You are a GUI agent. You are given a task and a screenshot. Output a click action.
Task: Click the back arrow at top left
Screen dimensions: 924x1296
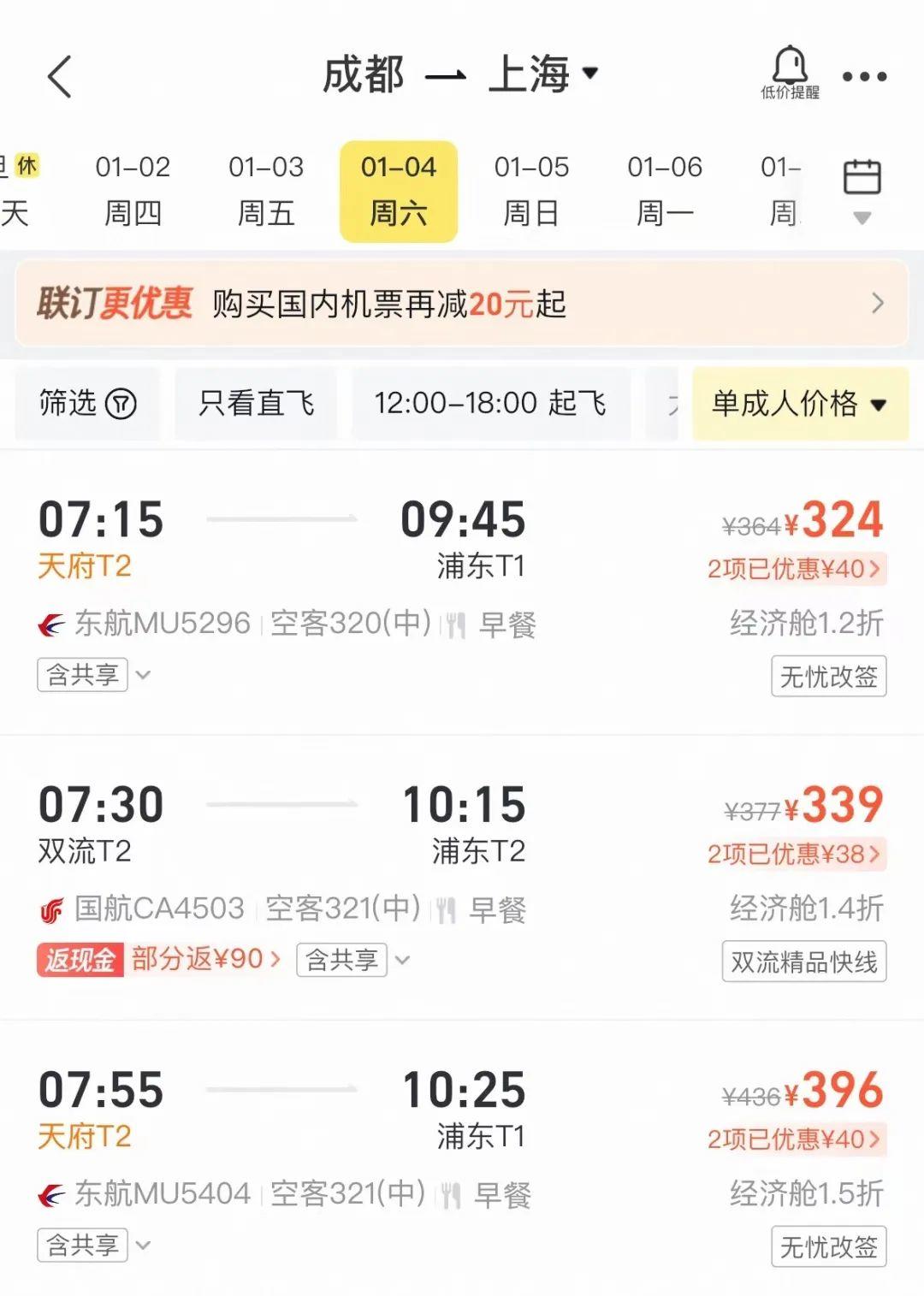point(60,75)
